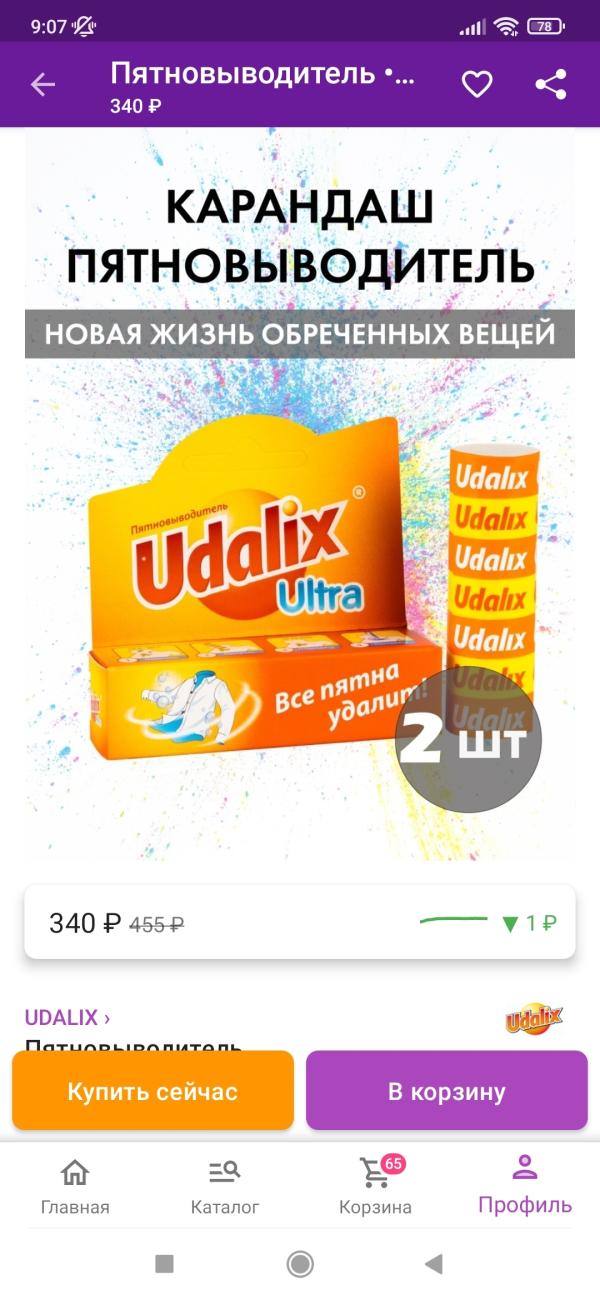Screen dimensions: 600x1299
Task: Add the product to favorites with the heart
Action: click(477, 85)
